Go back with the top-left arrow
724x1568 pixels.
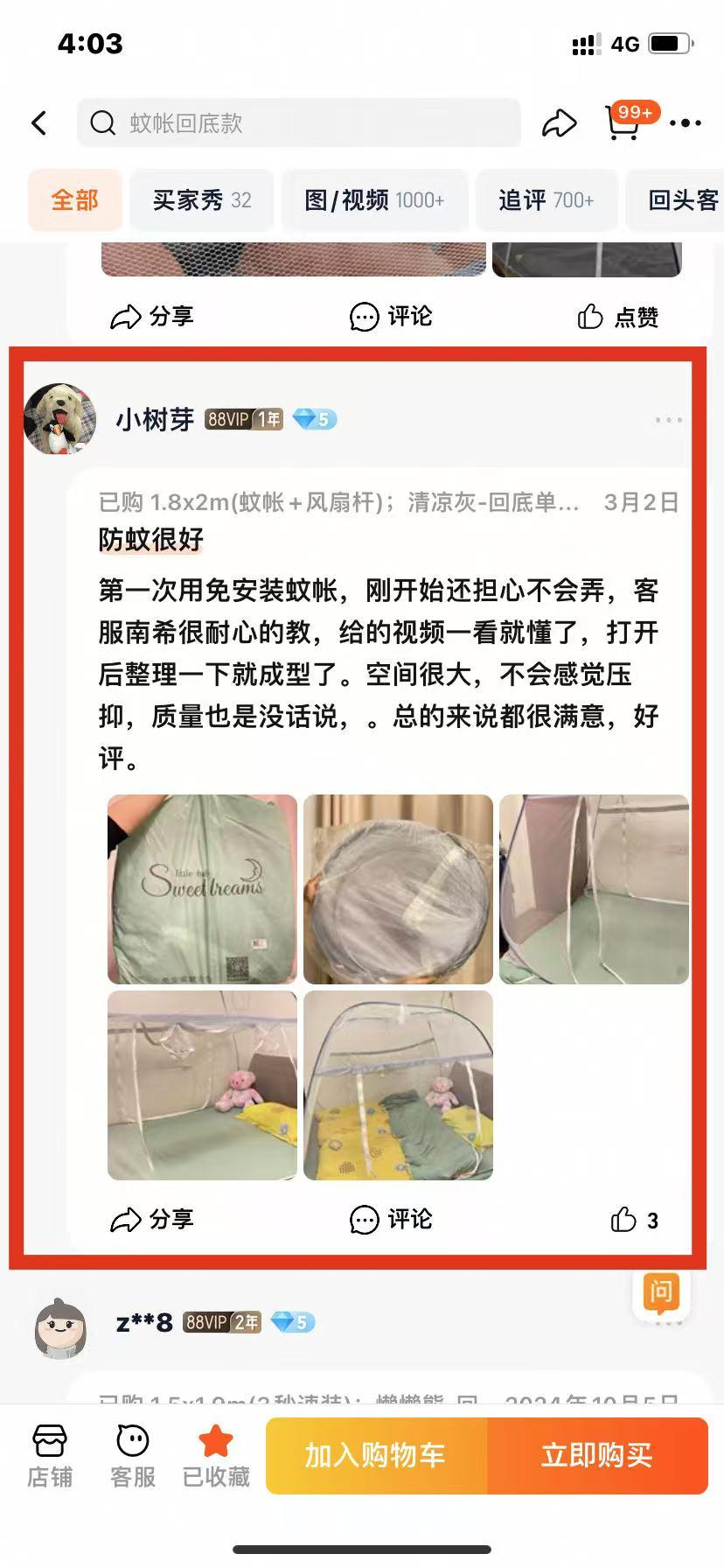coord(39,123)
